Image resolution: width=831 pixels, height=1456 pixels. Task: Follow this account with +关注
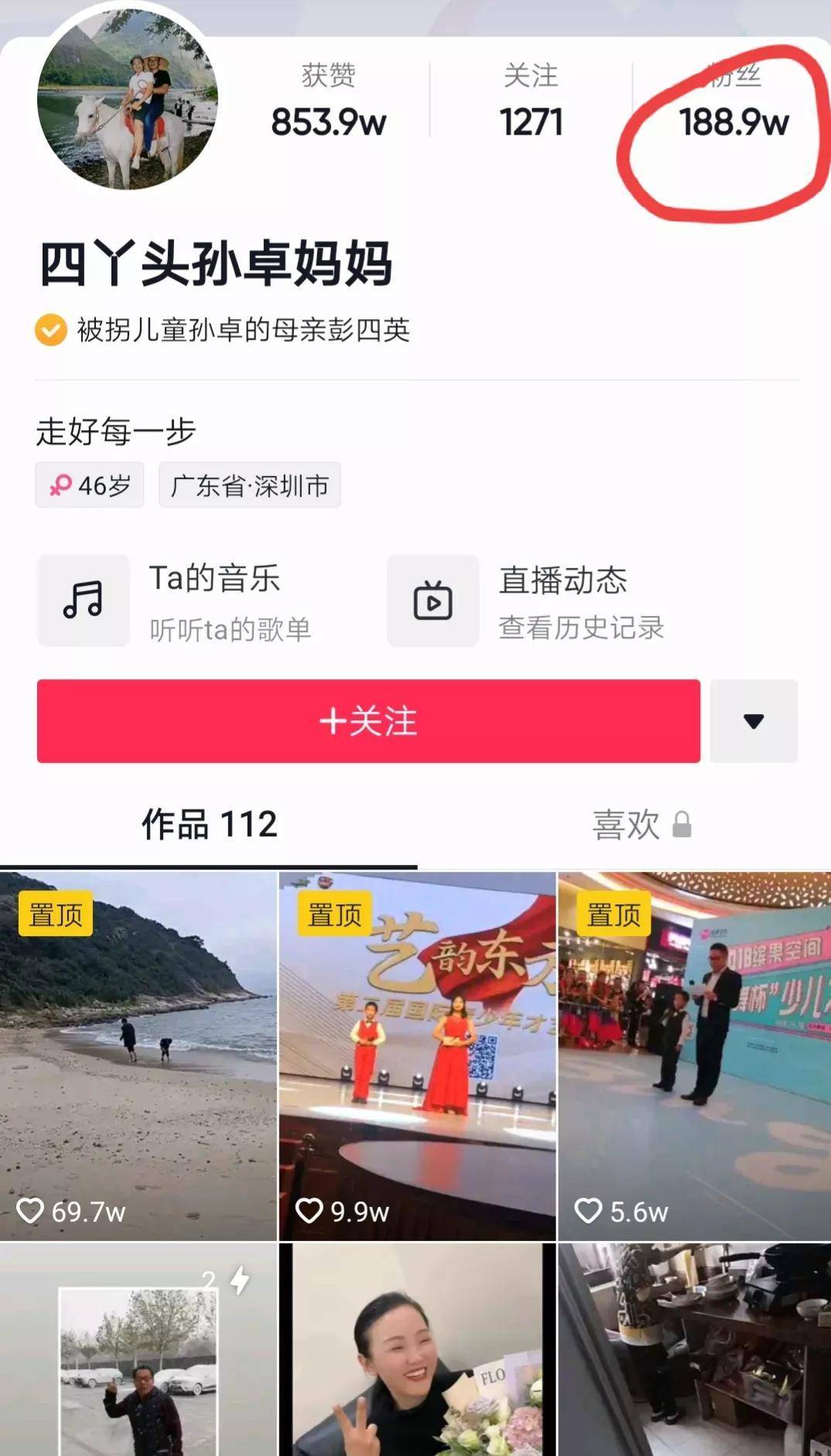pyautogui.click(x=368, y=721)
